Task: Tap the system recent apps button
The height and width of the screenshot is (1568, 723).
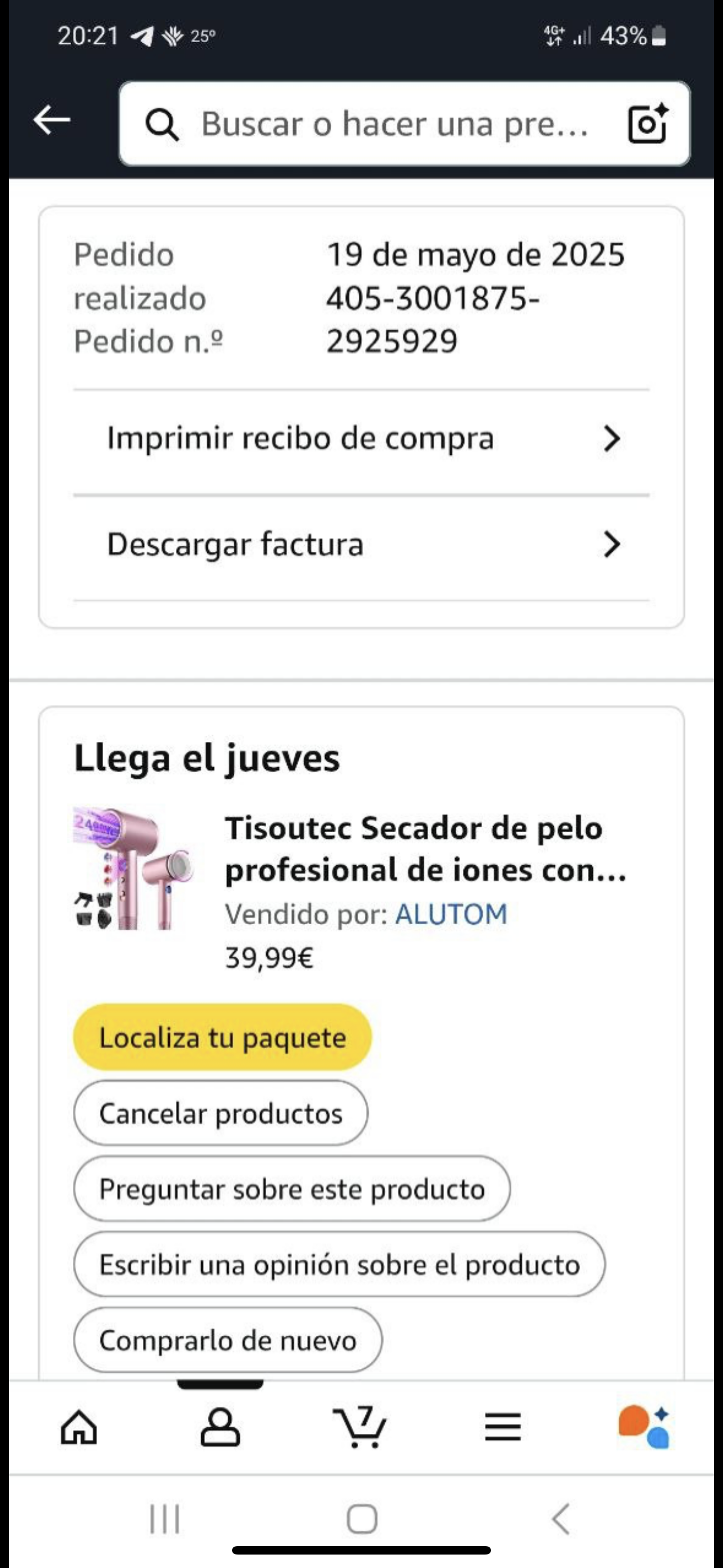Action: pos(165,1519)
